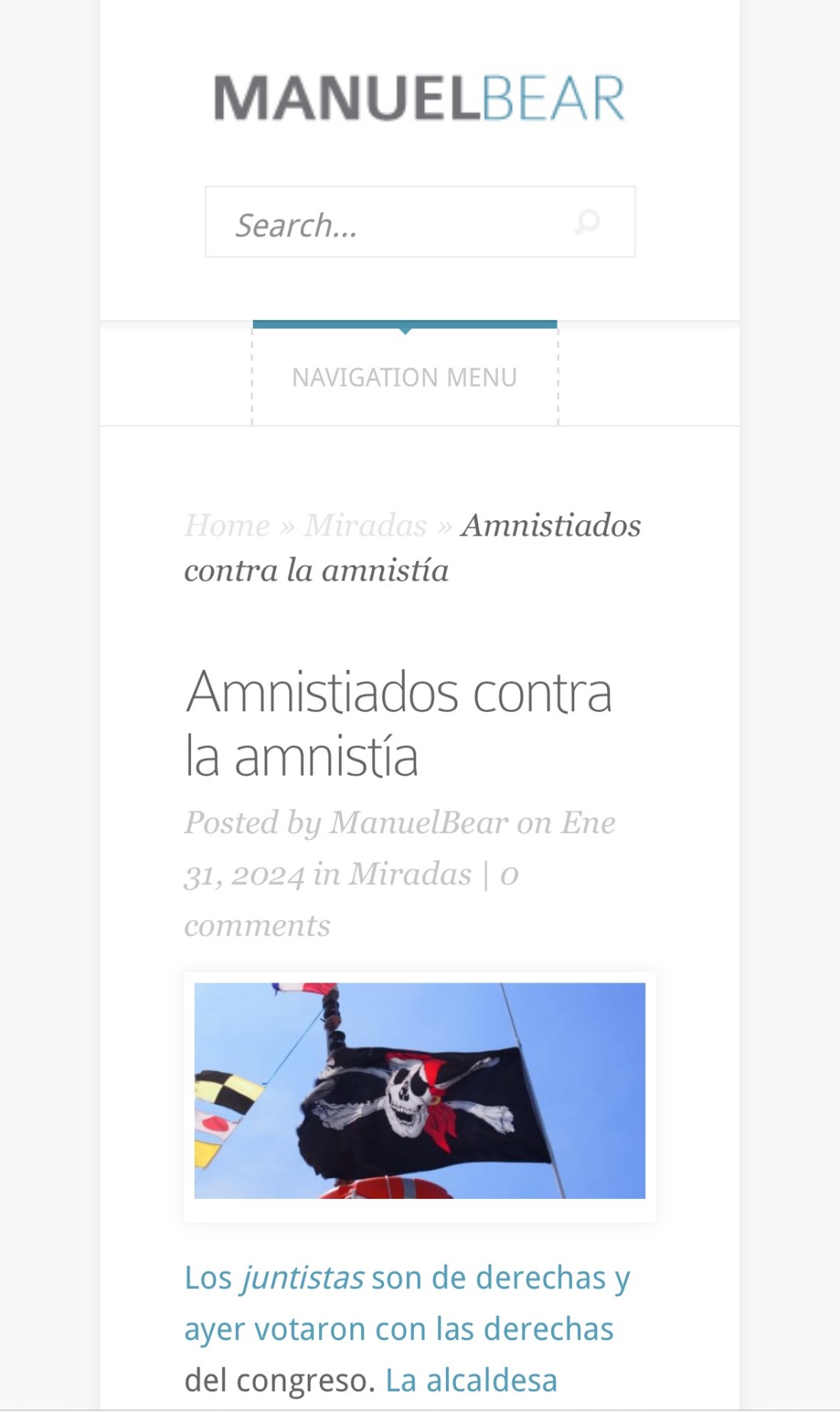The width and height of the screenshot is (840, 1412).
Task: Go to Home via breadcrumb
Action: (x=227, y=526)
